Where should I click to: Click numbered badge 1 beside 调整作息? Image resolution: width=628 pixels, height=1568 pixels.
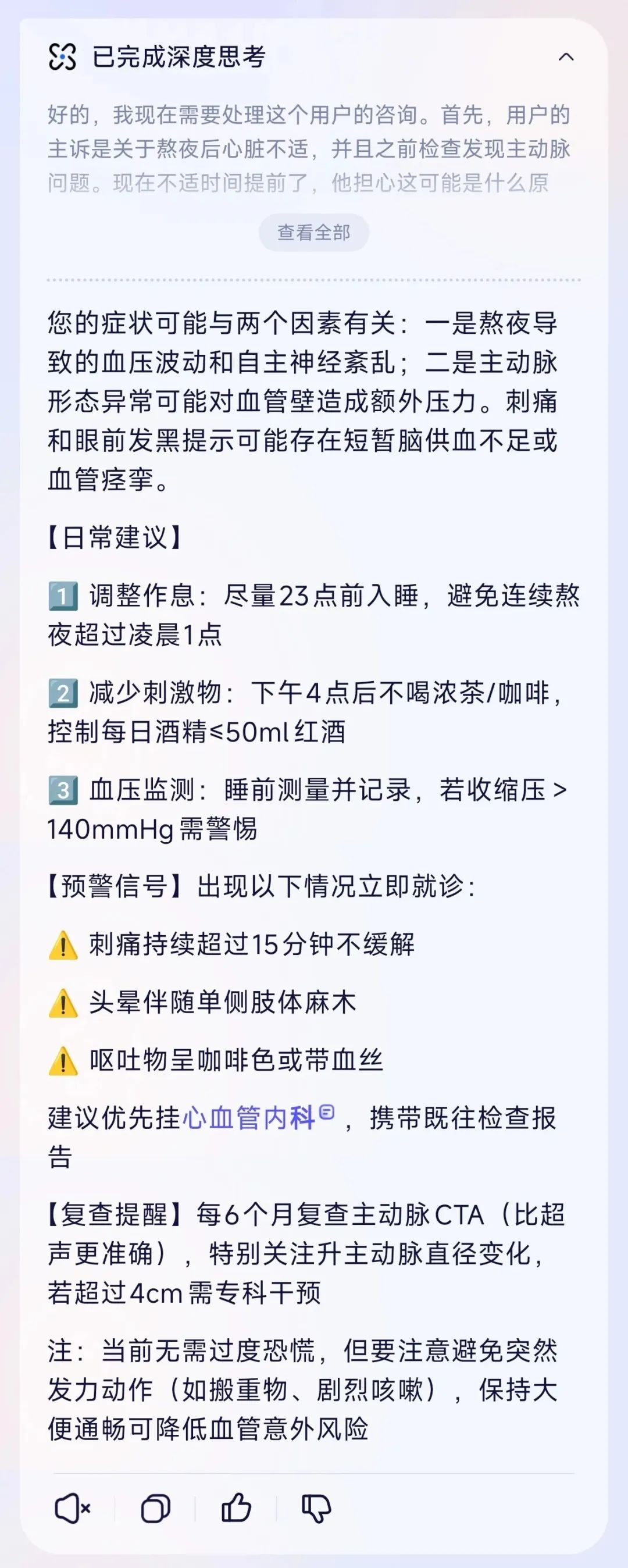[62, 597]
